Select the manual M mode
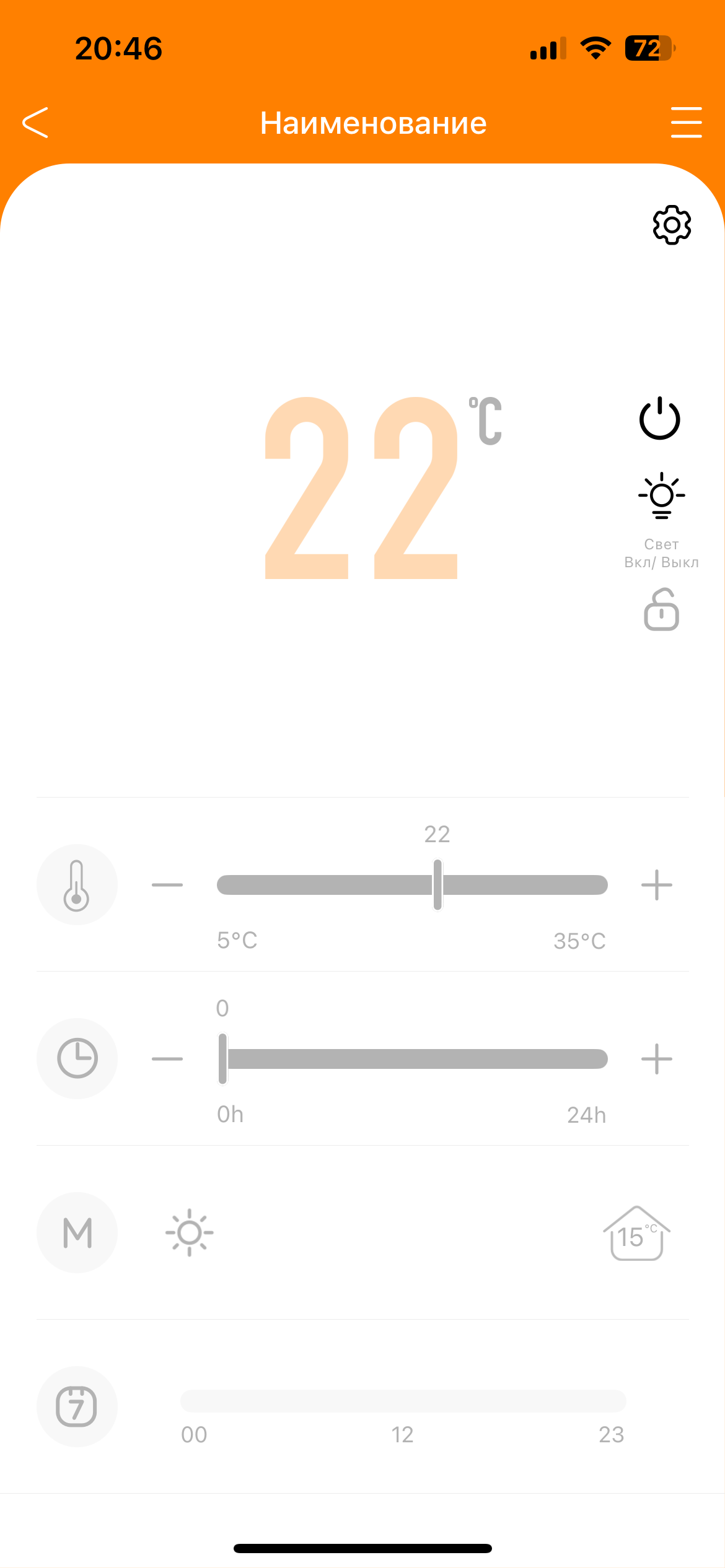Image resolution: width=725 pixels, height=1568 pixels. 77,1232
